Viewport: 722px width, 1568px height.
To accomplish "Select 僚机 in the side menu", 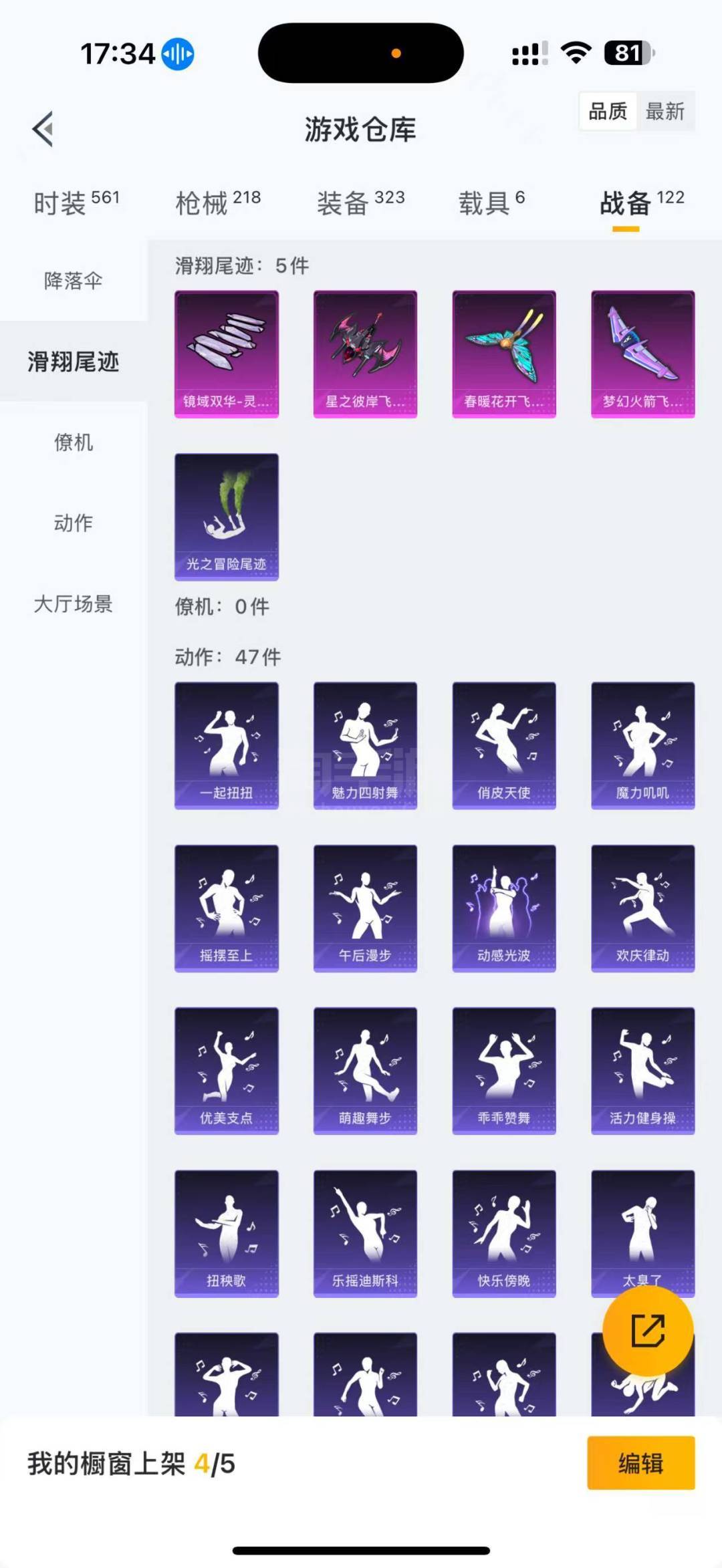I will tap(74, 442).
